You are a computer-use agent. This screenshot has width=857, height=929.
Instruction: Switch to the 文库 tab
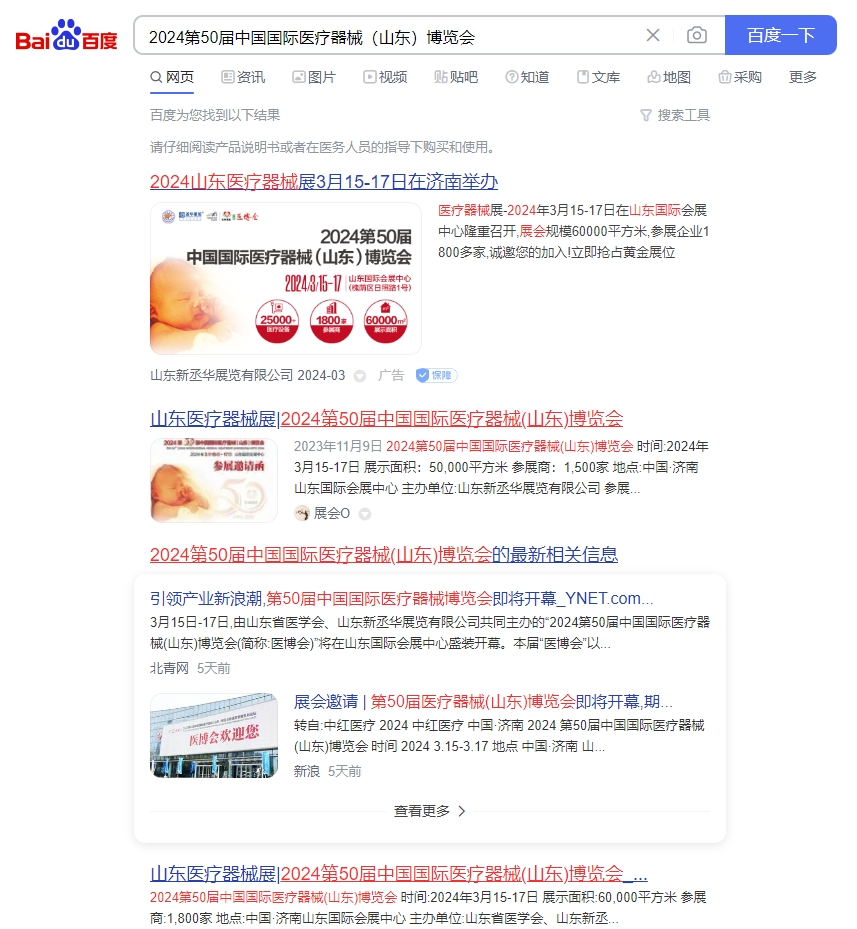(598, 77)
